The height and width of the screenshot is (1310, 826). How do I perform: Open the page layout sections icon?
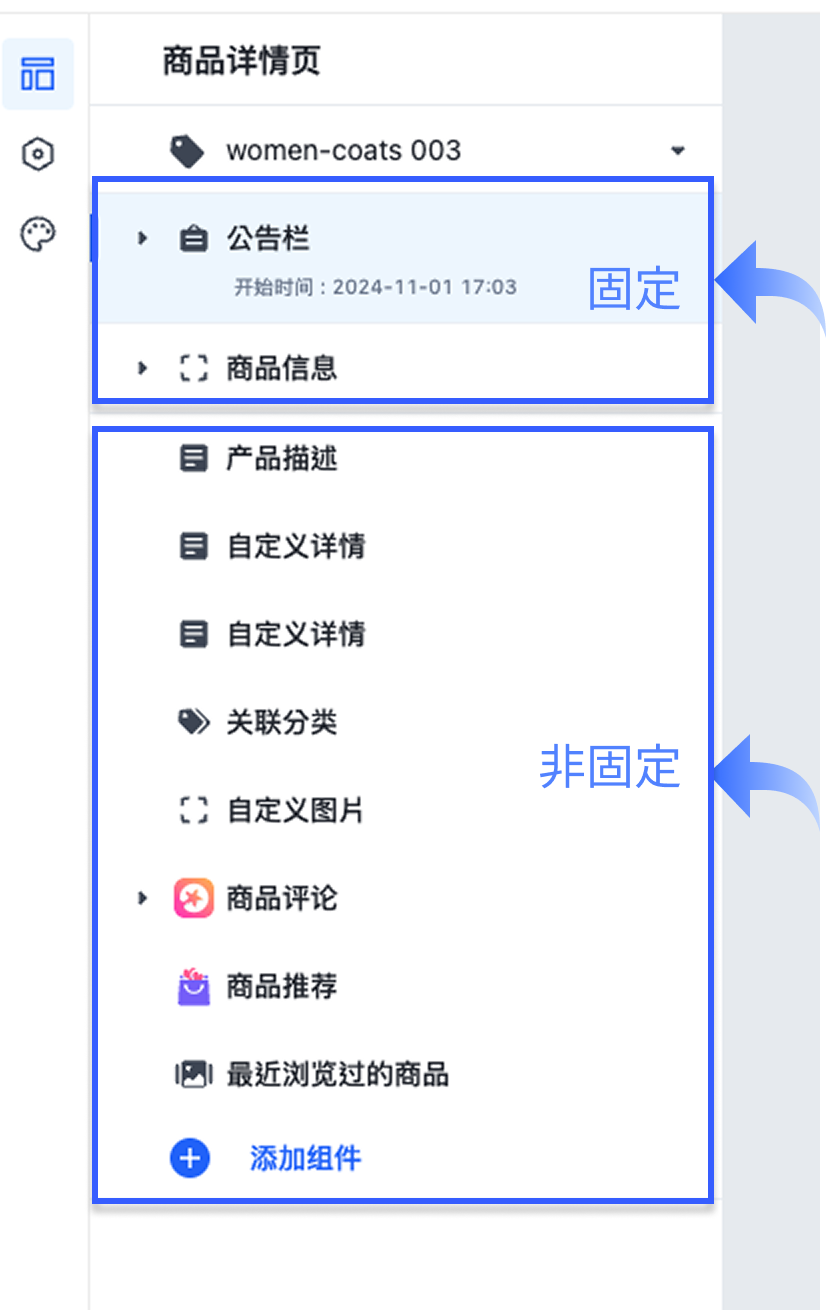pyautogui.click(x=38, y=74)
